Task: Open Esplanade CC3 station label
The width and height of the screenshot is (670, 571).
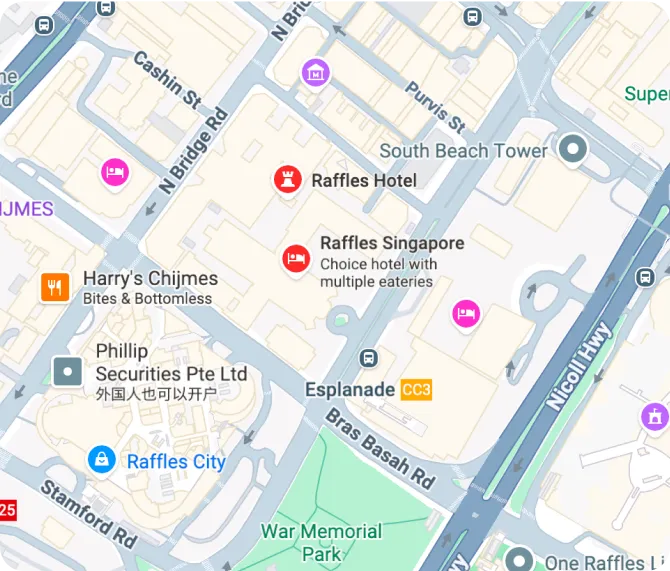Action: (415, 389)
